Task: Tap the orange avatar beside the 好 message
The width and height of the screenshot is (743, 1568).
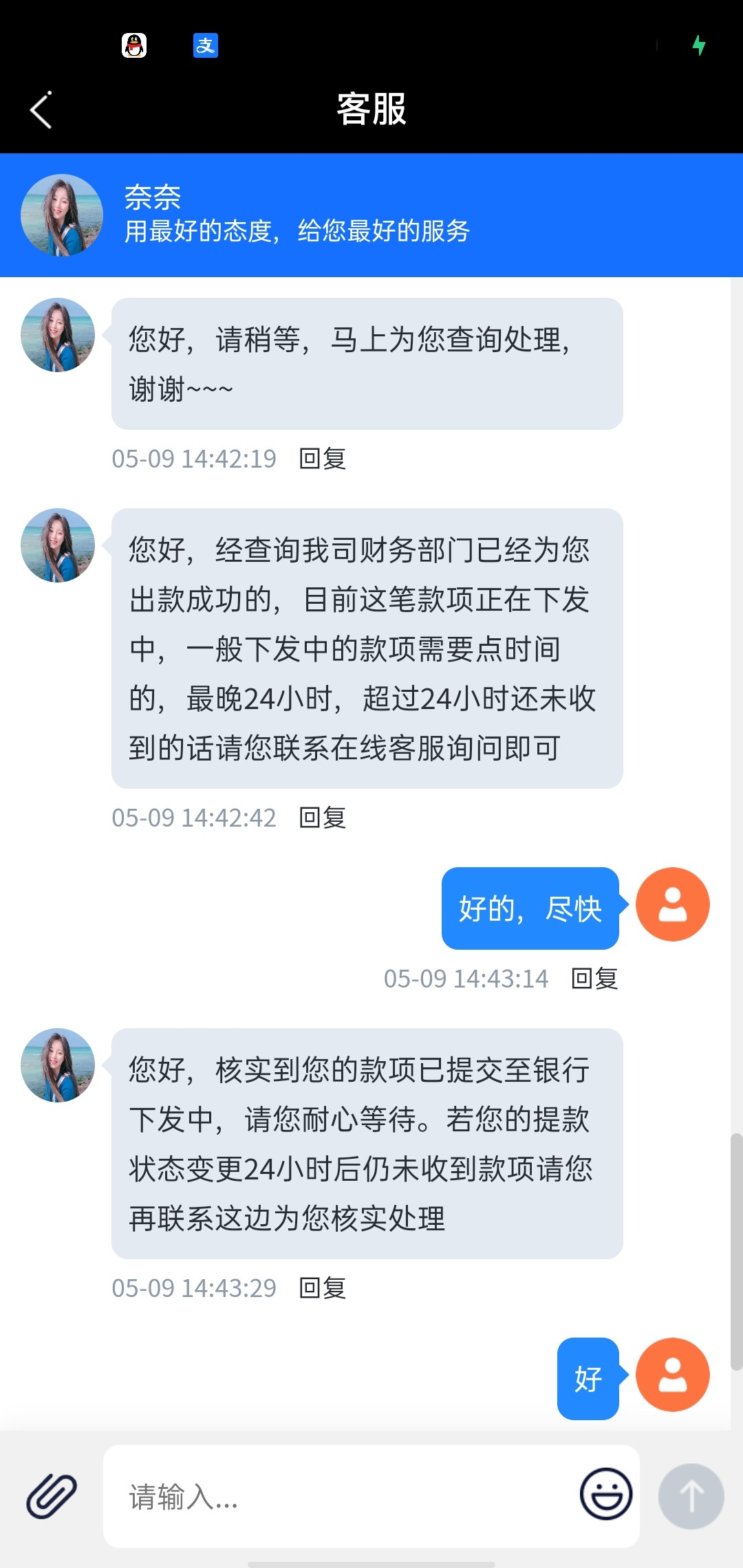Action: coord(672,1374)
